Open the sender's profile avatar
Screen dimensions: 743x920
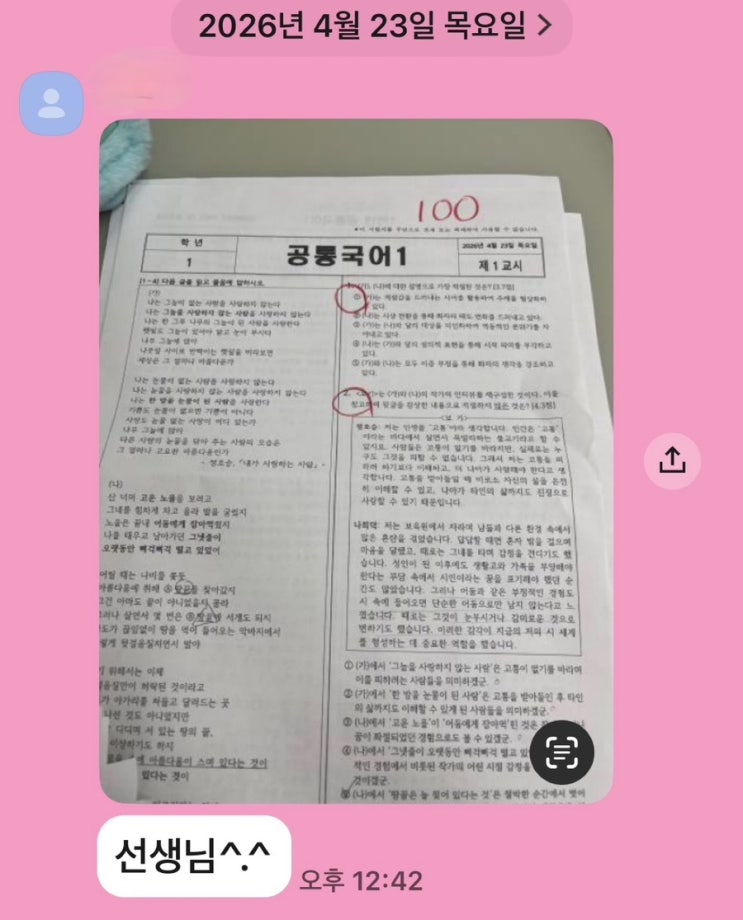[51, 102]
